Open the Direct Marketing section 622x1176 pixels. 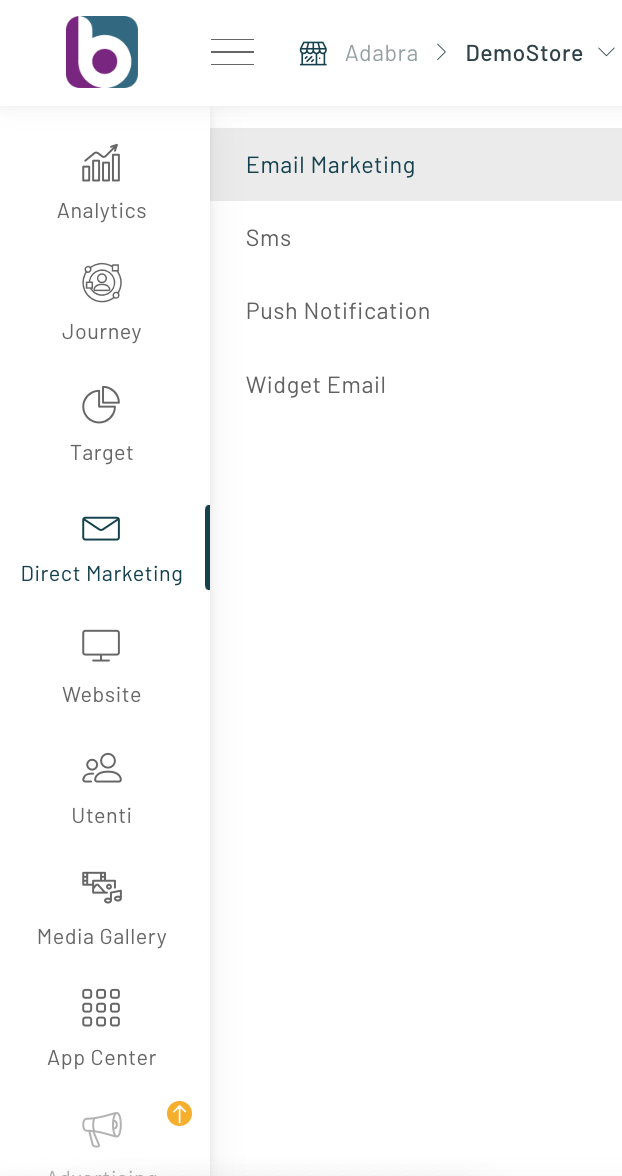tap(101, 548)
